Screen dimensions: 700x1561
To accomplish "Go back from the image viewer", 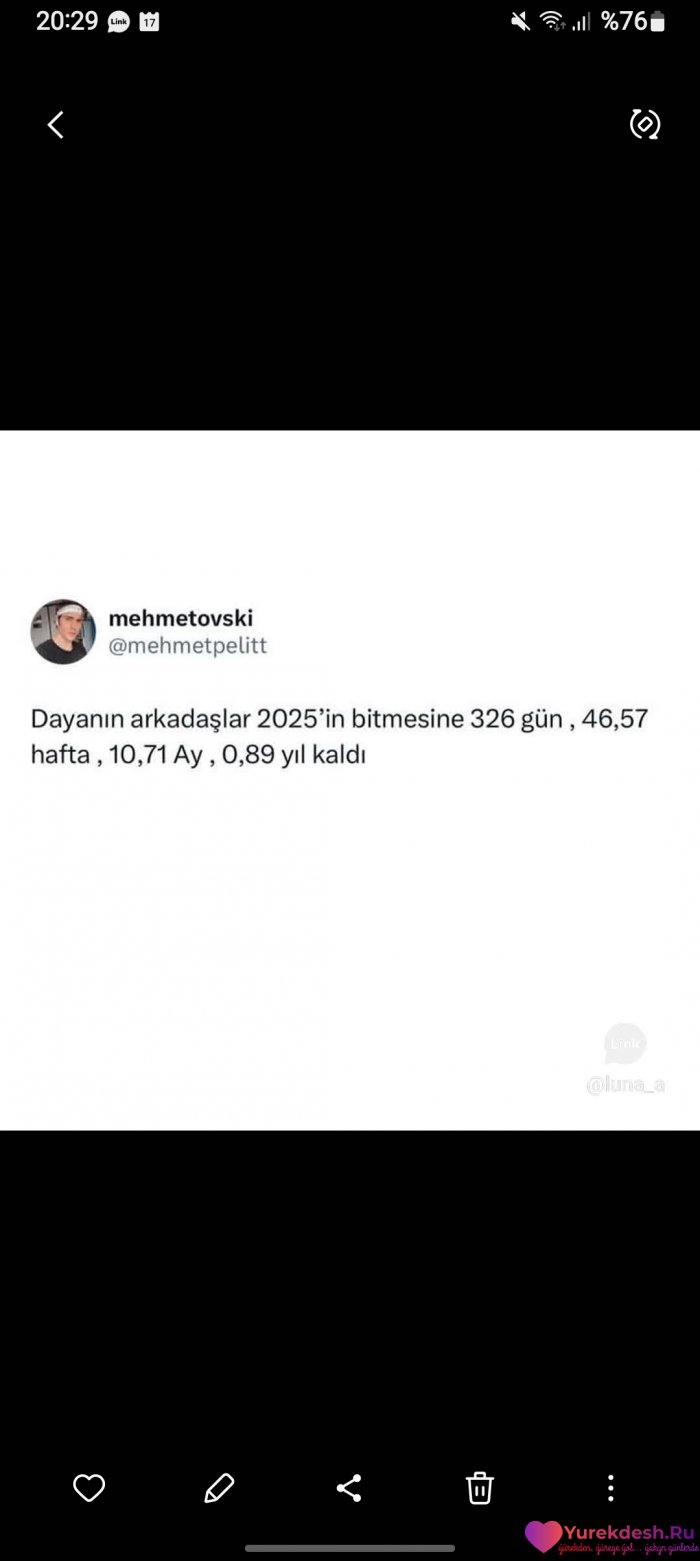I will pyautogui.click(x=56, y=125).
